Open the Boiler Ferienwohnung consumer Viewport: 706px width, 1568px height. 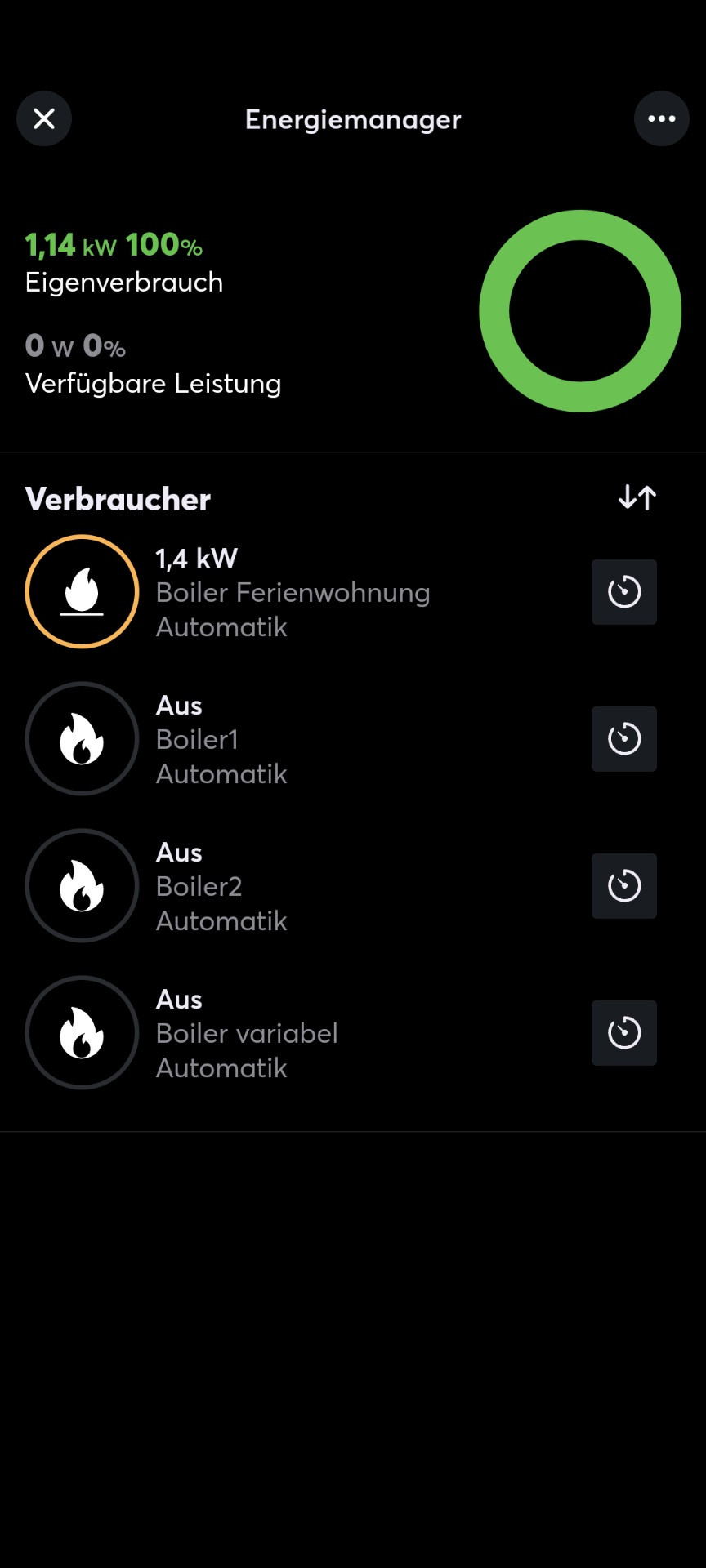[x=293, y=592]
